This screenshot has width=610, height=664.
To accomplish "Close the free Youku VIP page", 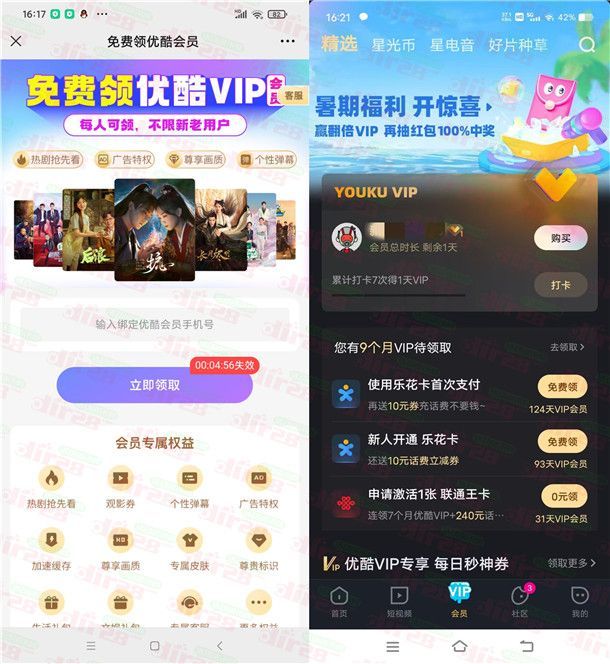I will point(16,41).
